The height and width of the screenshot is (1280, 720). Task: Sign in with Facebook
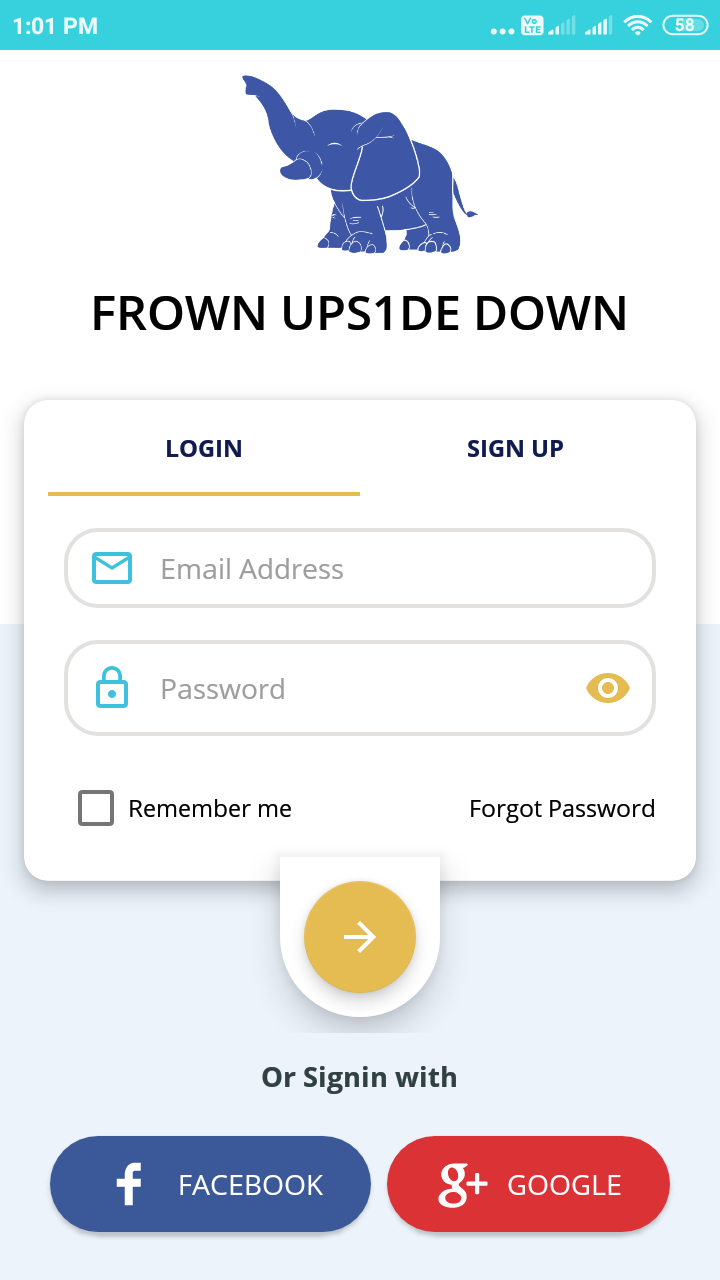click(x=210, y=1184)
